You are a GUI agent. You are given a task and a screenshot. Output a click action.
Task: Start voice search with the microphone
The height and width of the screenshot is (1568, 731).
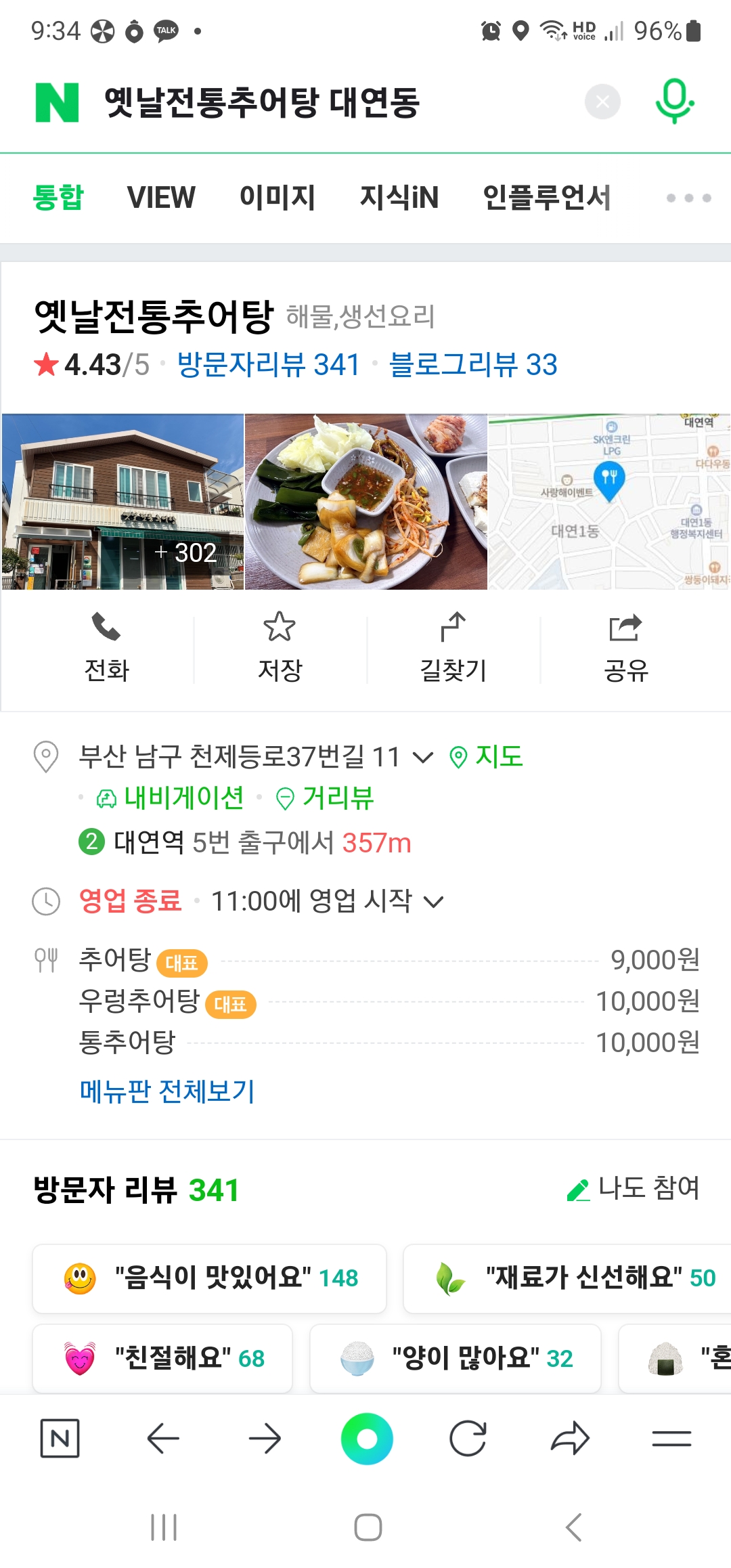[x=674, y=102]
